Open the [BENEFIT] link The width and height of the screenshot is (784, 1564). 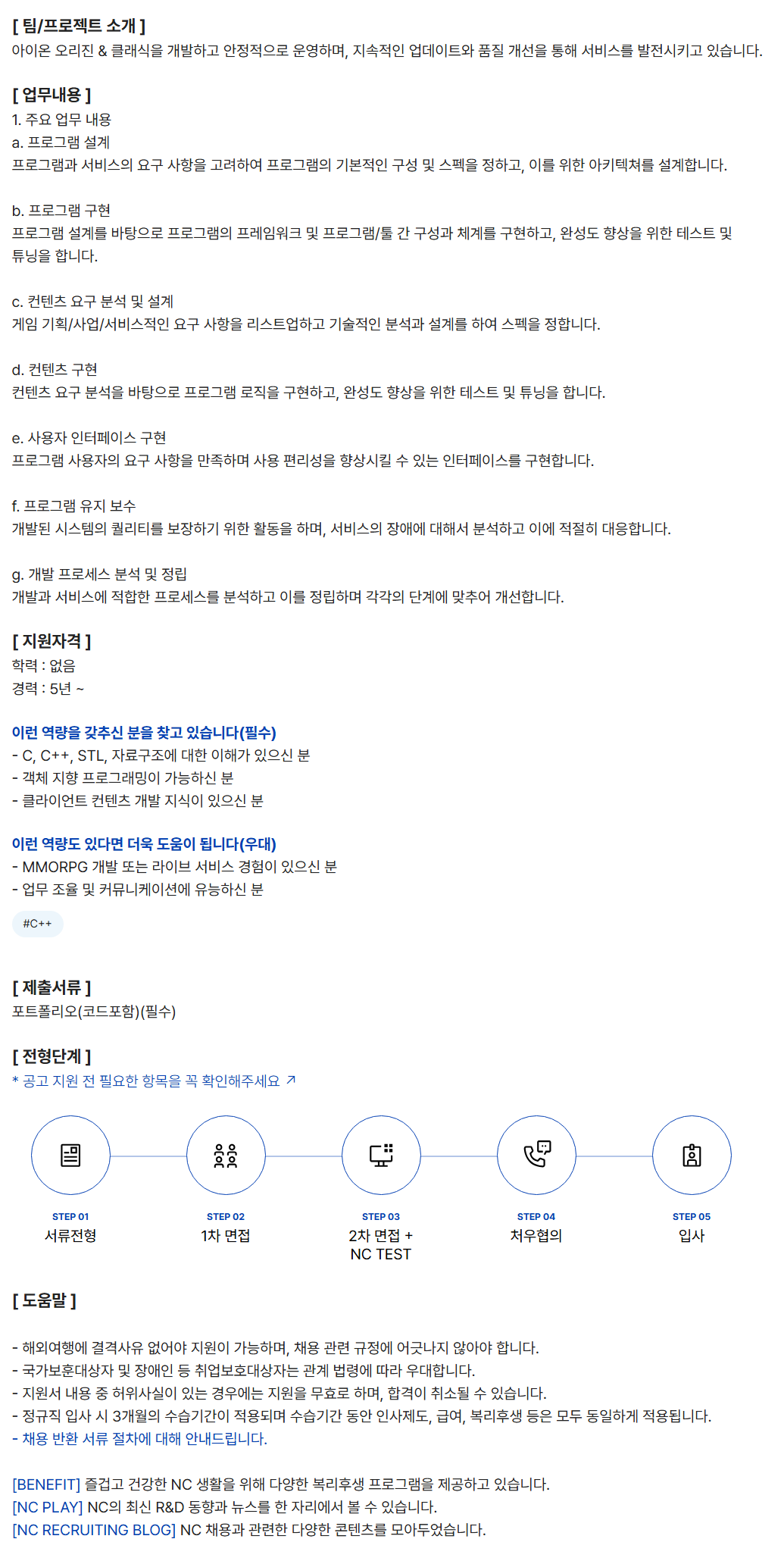(46, 1484)
